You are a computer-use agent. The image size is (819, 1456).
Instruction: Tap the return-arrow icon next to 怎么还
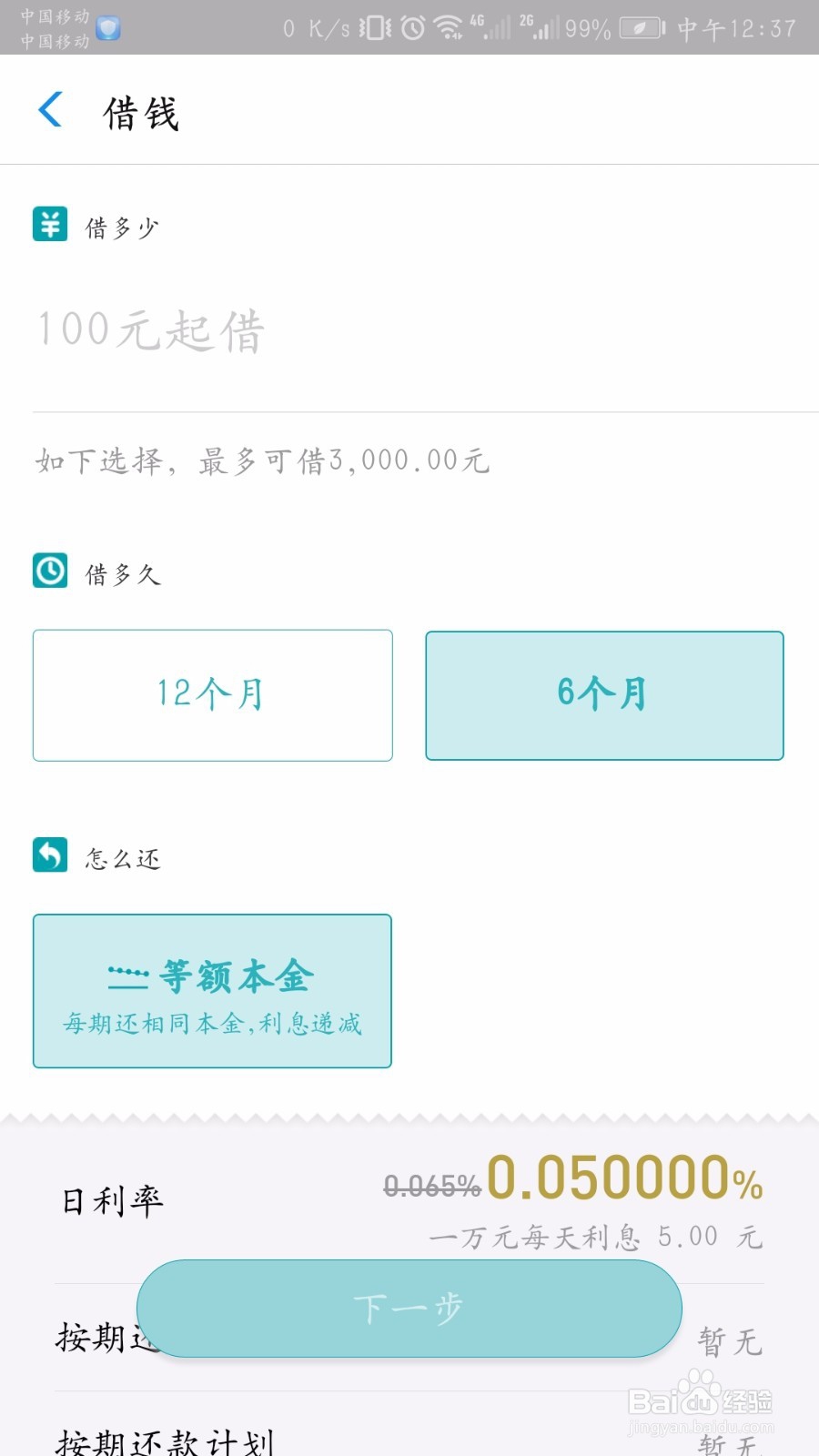click(50, 854)
